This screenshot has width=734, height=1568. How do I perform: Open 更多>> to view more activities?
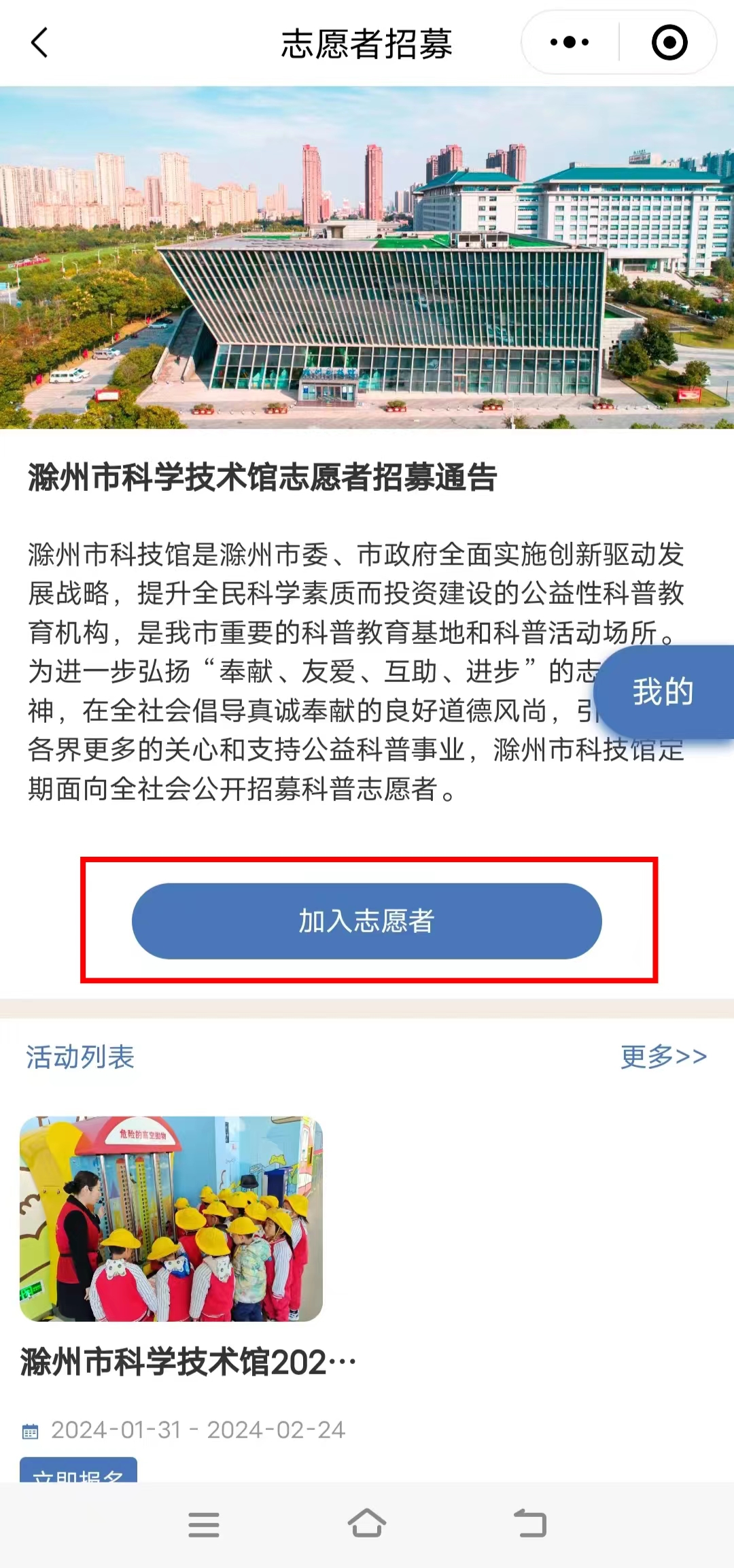(663, 1057)
